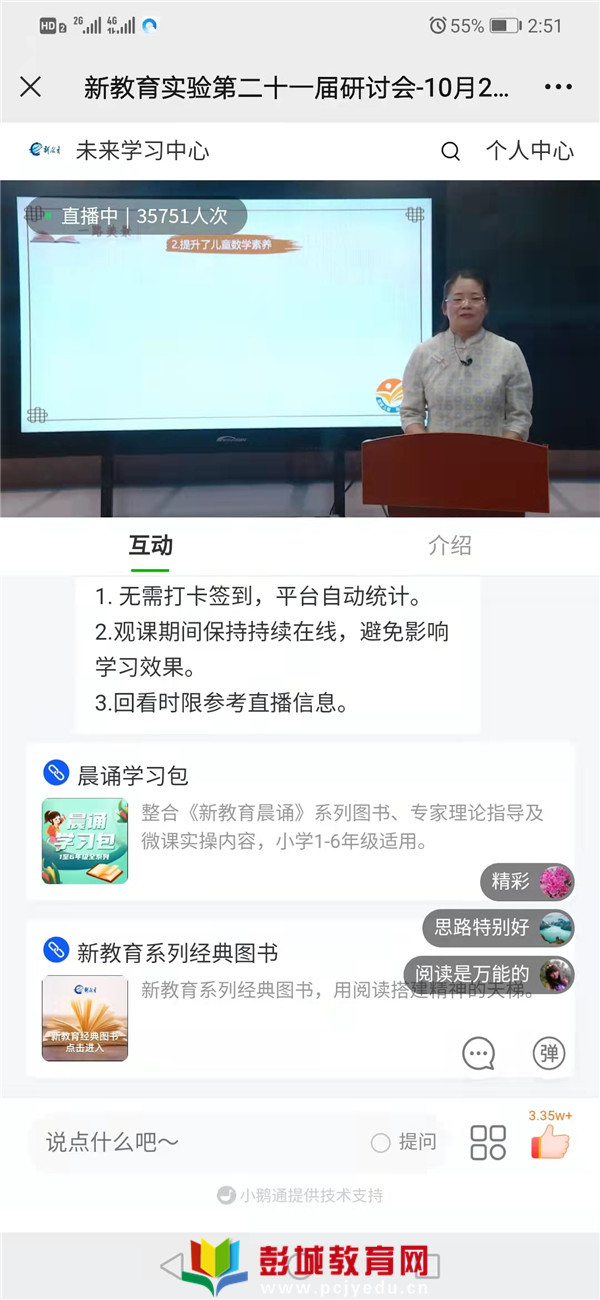This screenshot has width=600, height=1300.
Task: Open 个人中心 personal center
Action: click(x=529, y=151)
